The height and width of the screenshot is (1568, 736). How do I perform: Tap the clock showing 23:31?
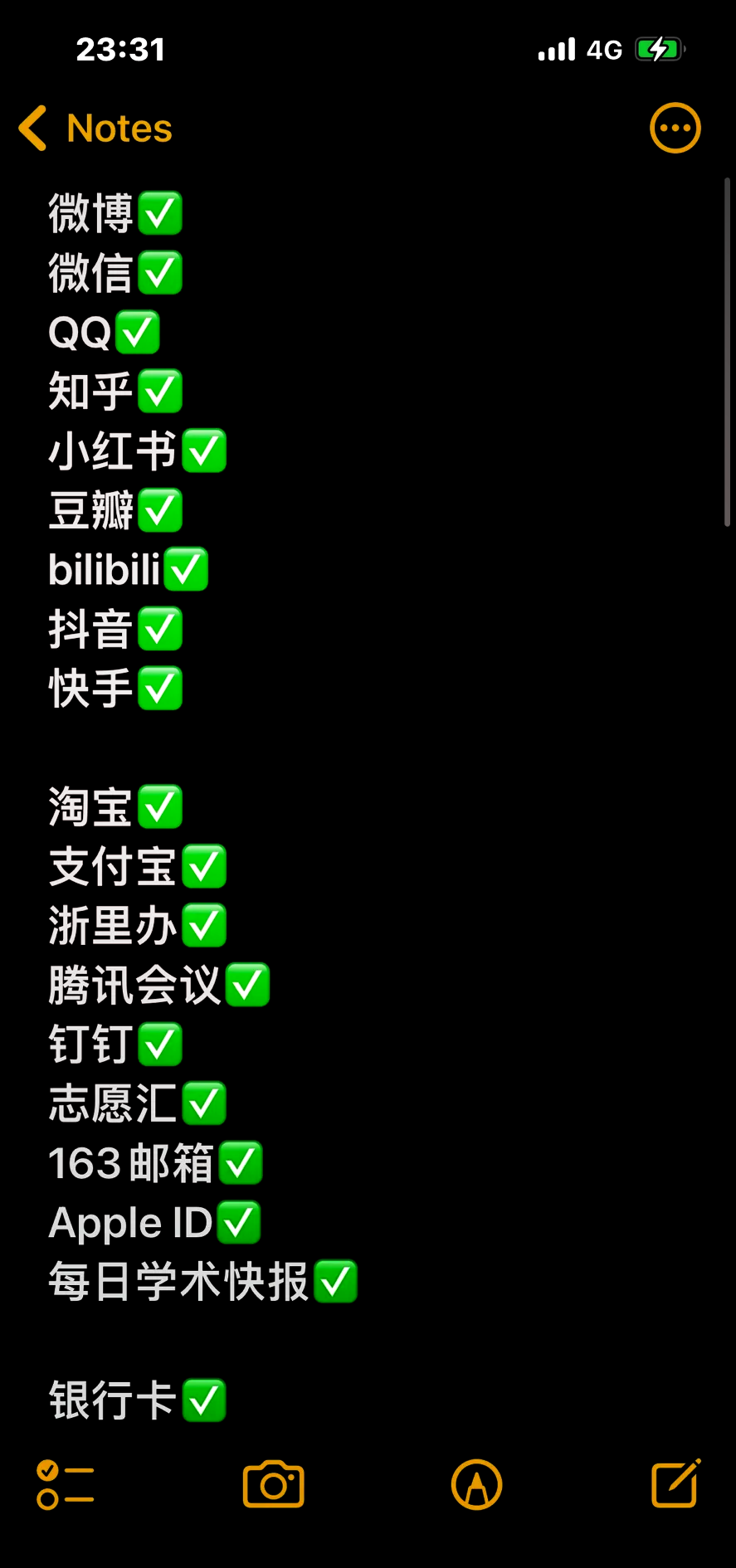120,49
